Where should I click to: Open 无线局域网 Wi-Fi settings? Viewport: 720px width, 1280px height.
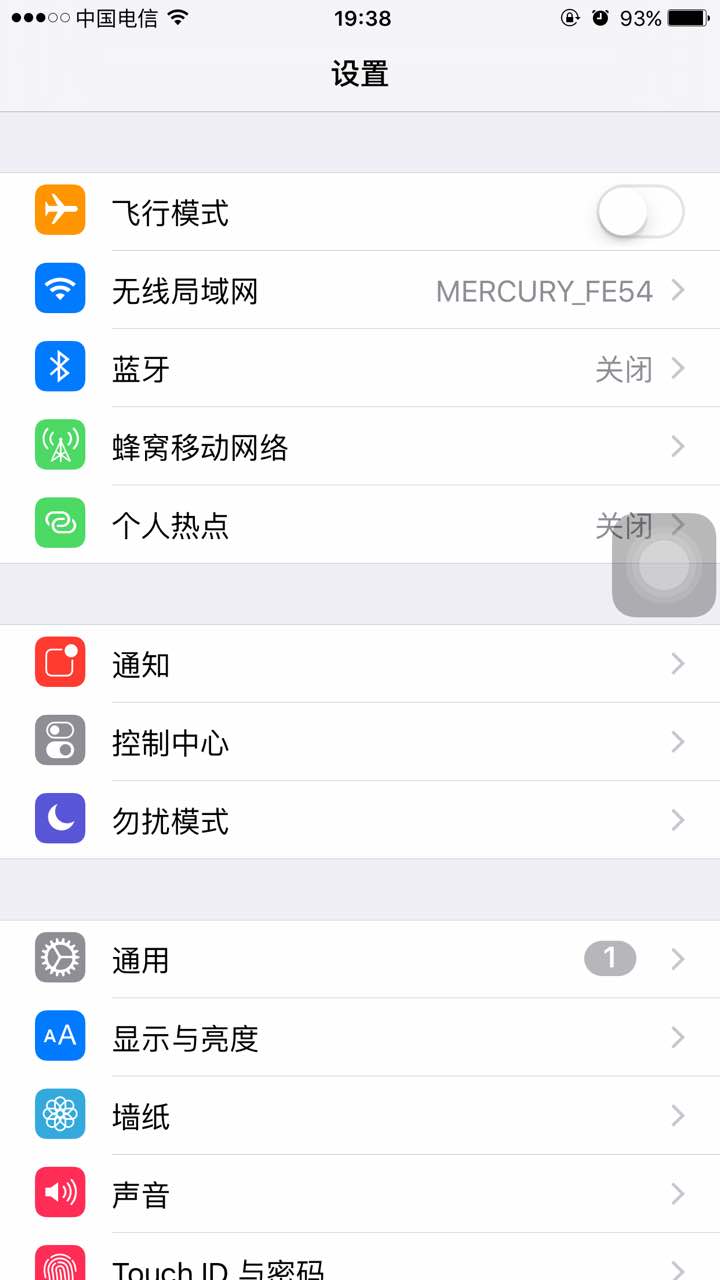[x=360, y=291]
